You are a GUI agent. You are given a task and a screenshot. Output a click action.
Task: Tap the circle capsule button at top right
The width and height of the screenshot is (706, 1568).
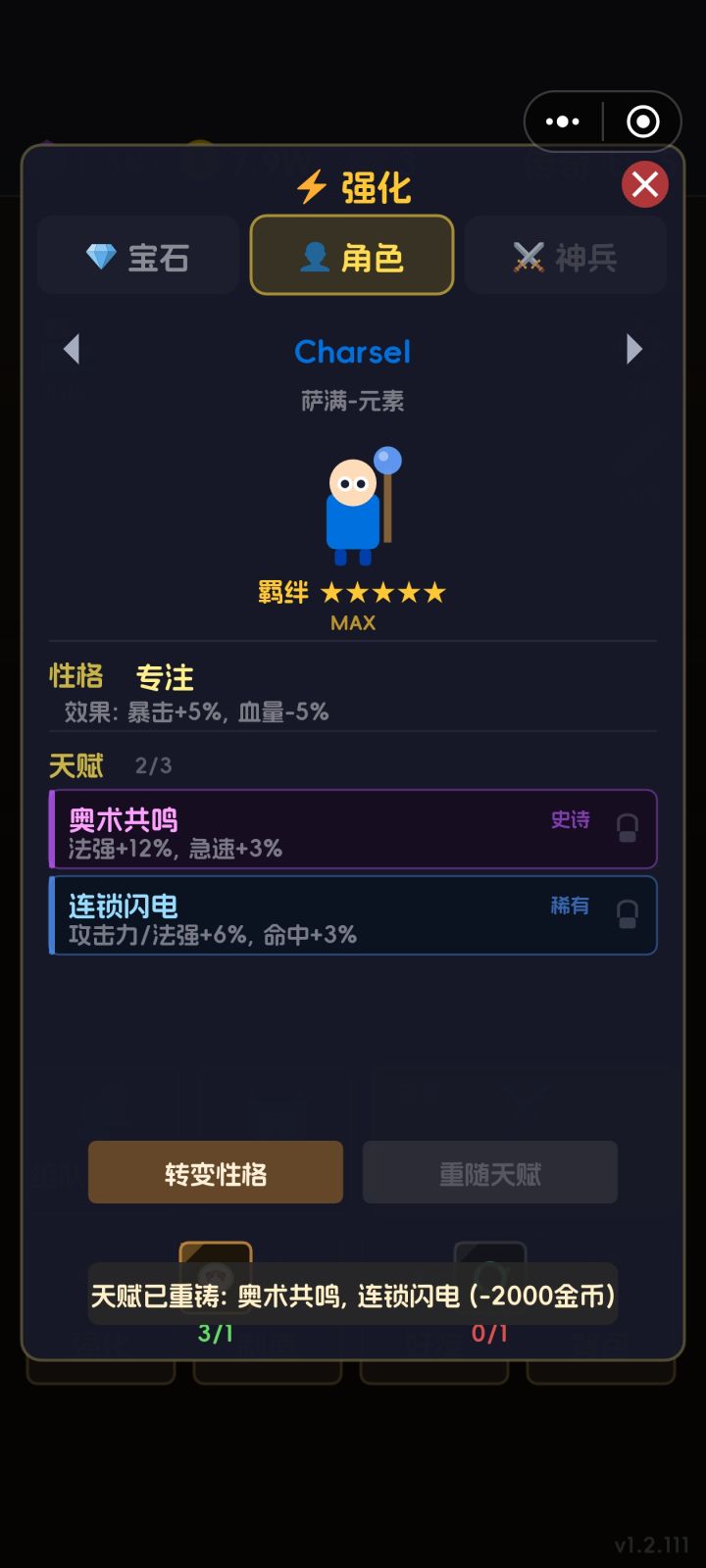point(642,121)
